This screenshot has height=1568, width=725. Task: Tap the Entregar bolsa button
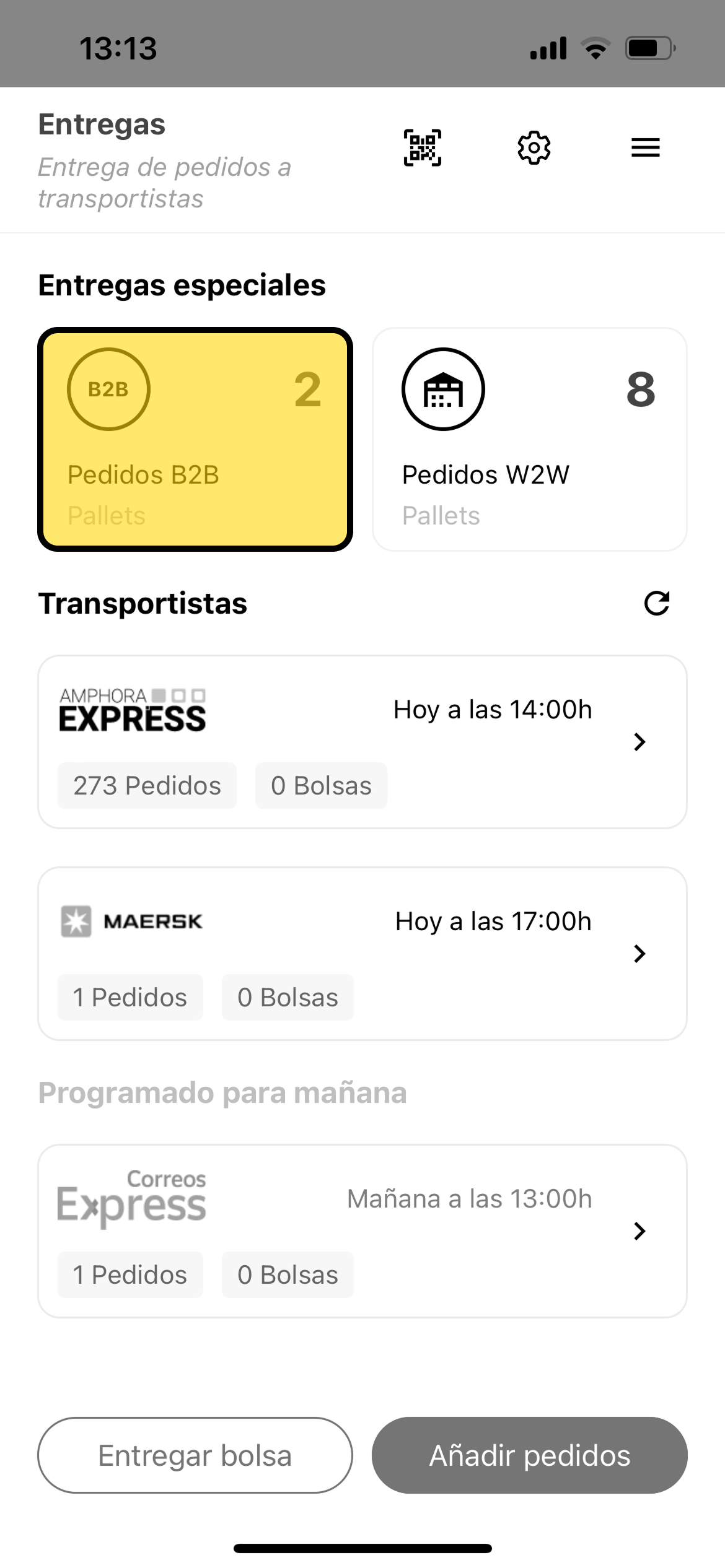pos(195,1455)
